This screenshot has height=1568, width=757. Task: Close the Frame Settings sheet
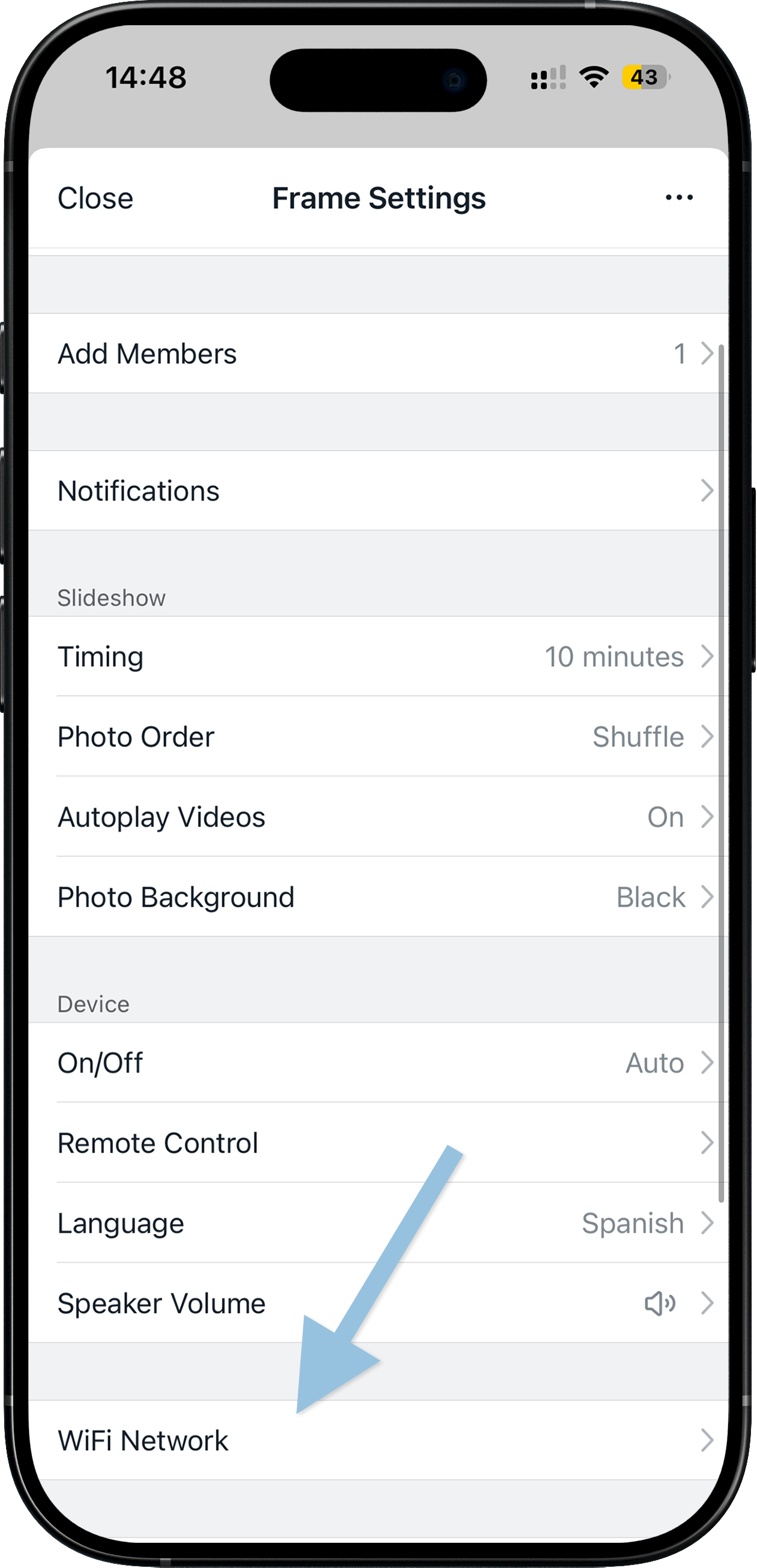95,198
